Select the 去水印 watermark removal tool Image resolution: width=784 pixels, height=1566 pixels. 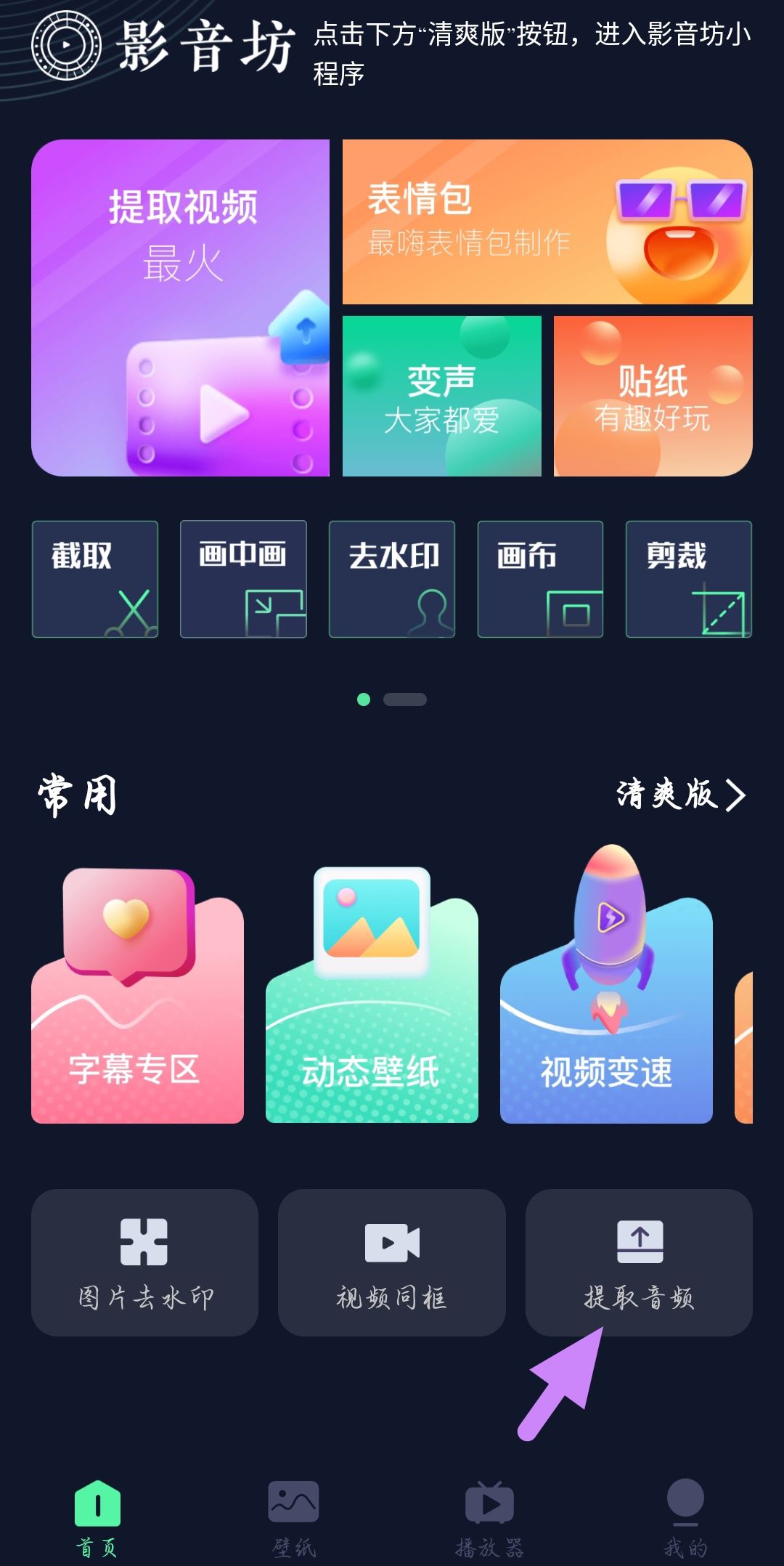(x=392, y=577)
